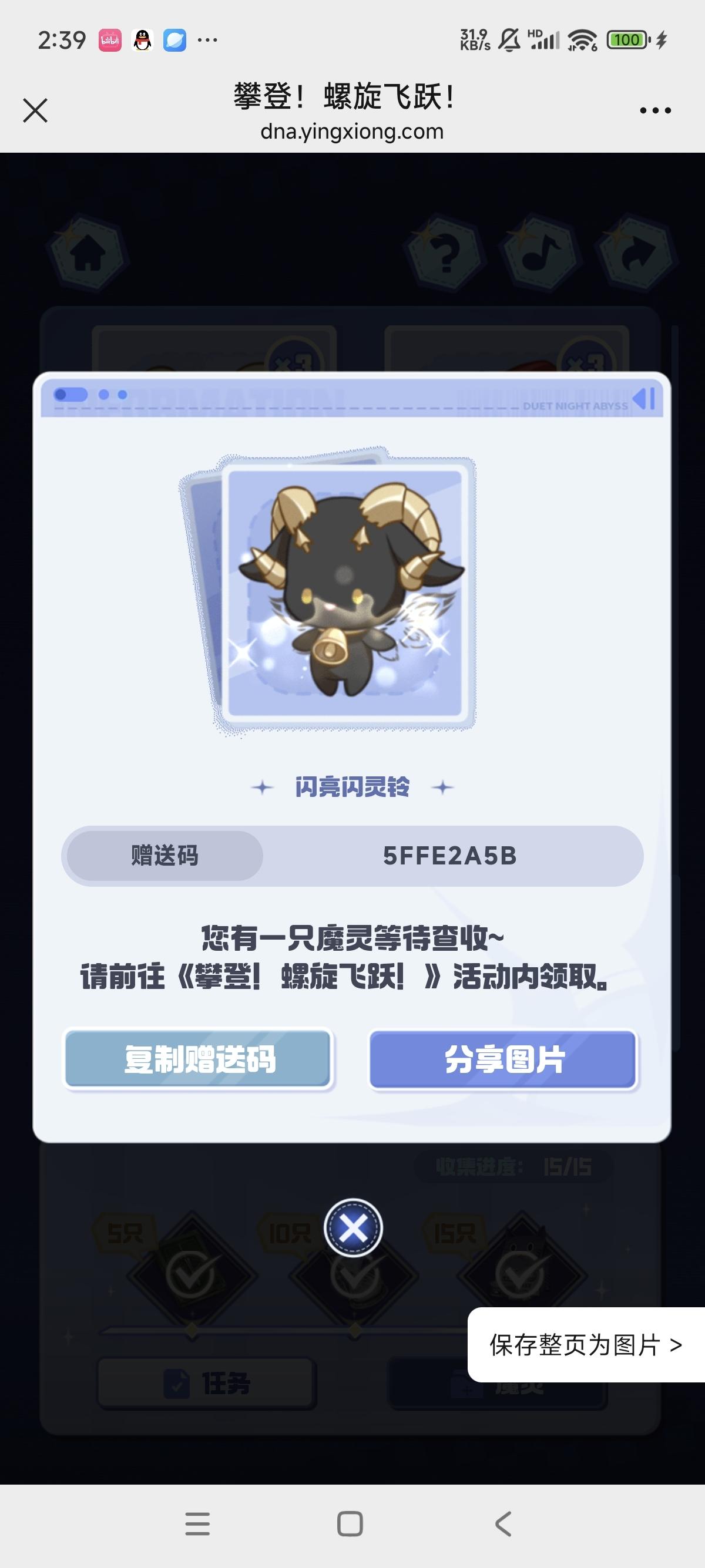
Task: Open recent apps from the navigation bar
Action: tap(198, 1524)
